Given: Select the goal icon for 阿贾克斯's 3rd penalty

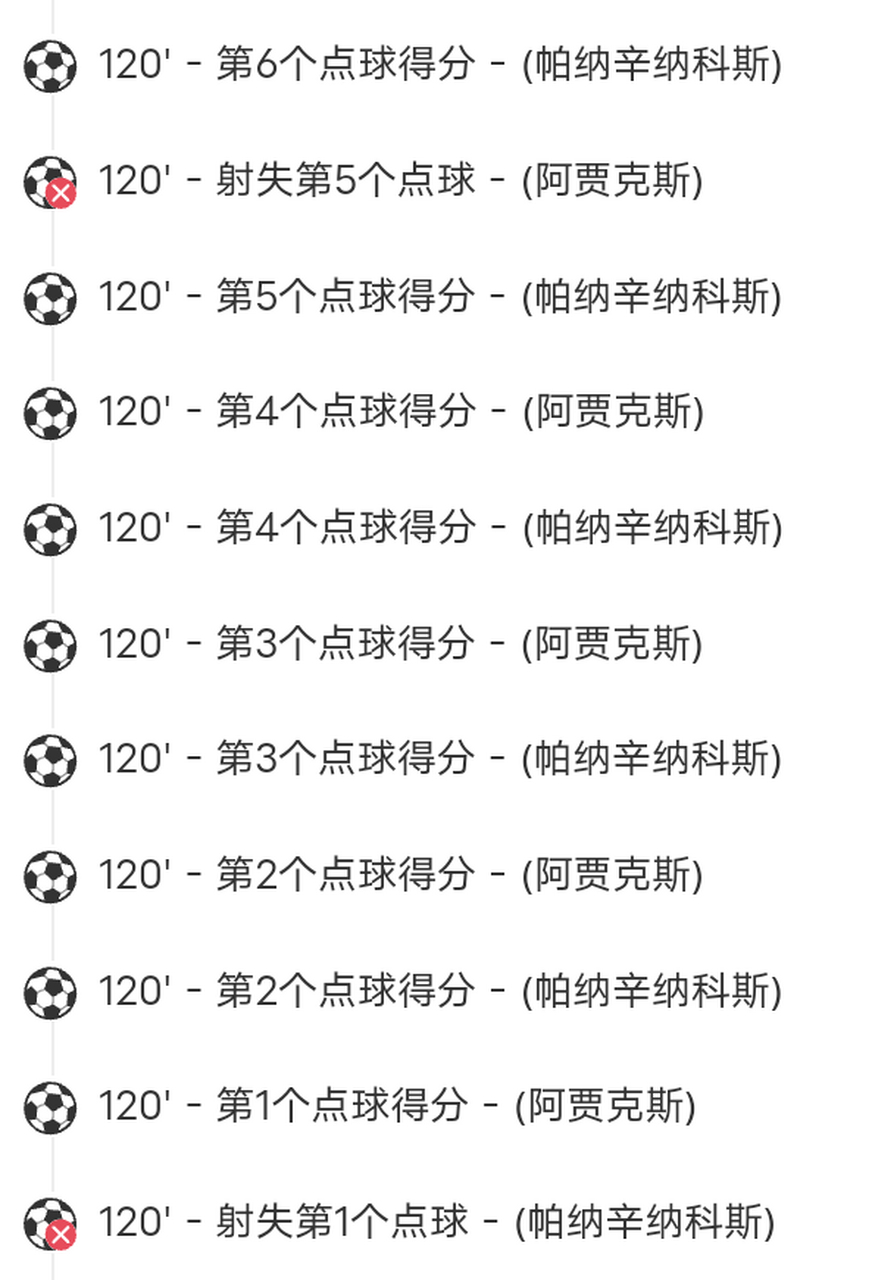Looking at the screenshot, I should coord(50,645).
